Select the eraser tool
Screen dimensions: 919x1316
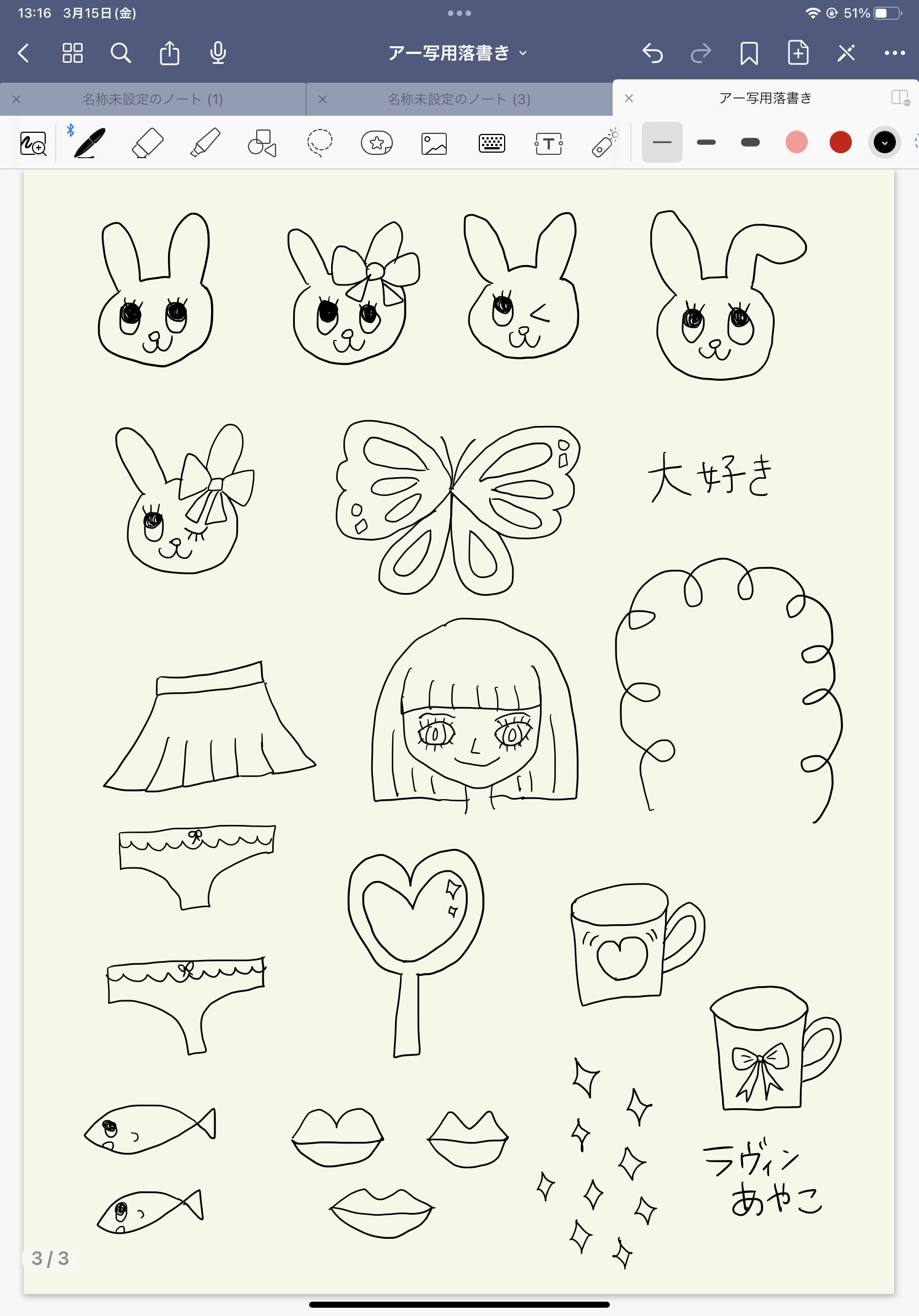pyautogui.click(x=147, y=143)
